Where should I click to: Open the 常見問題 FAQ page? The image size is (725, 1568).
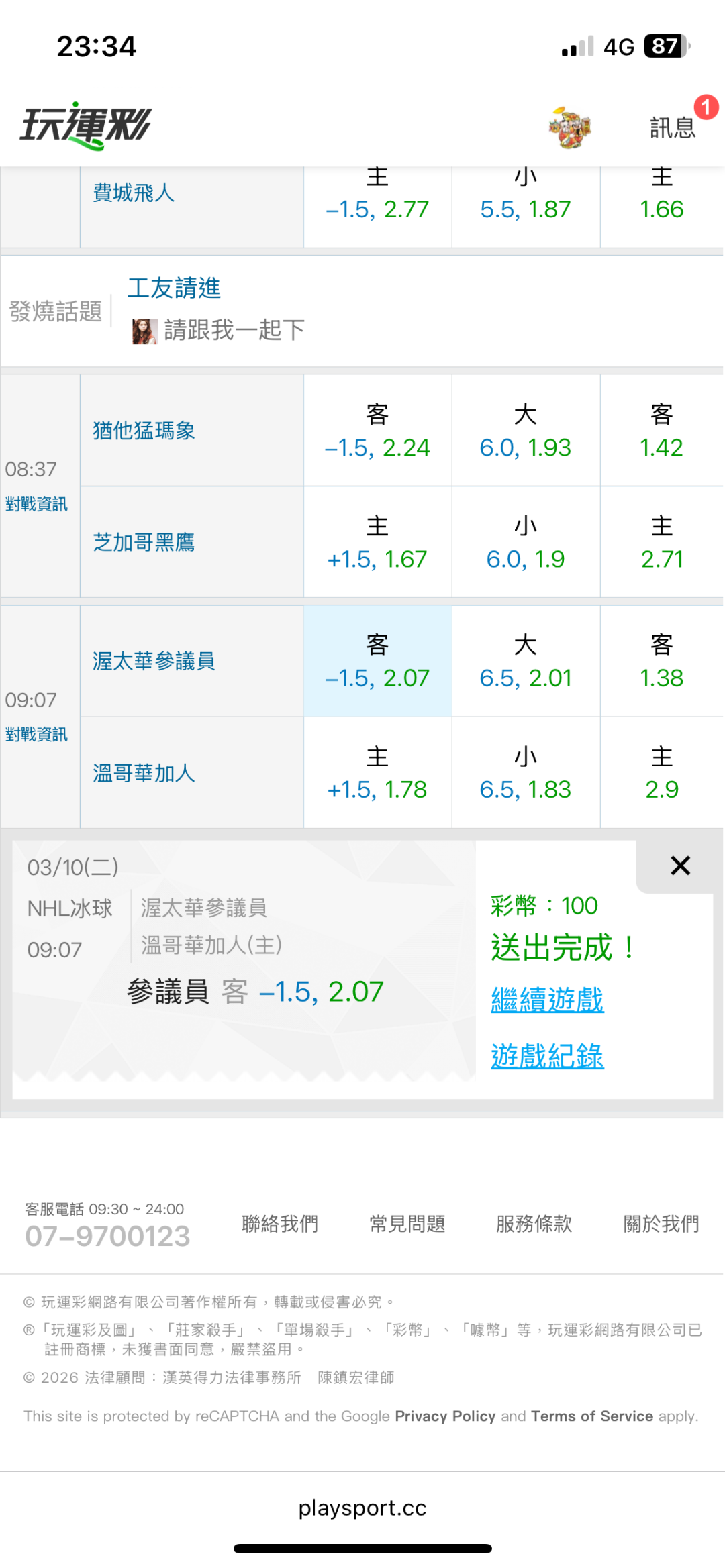407,1224
